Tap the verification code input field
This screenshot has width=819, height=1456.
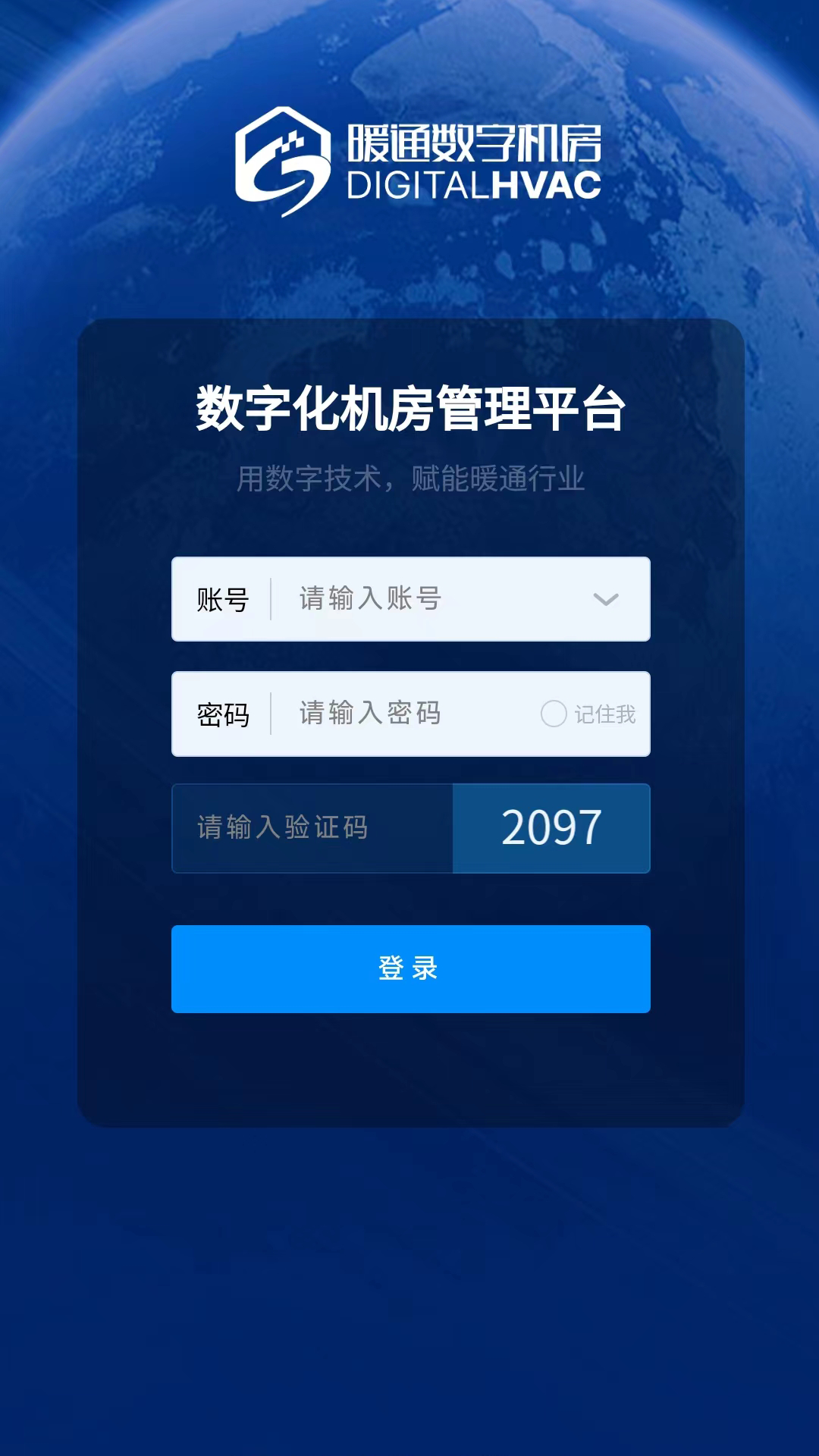pos(312,828)
